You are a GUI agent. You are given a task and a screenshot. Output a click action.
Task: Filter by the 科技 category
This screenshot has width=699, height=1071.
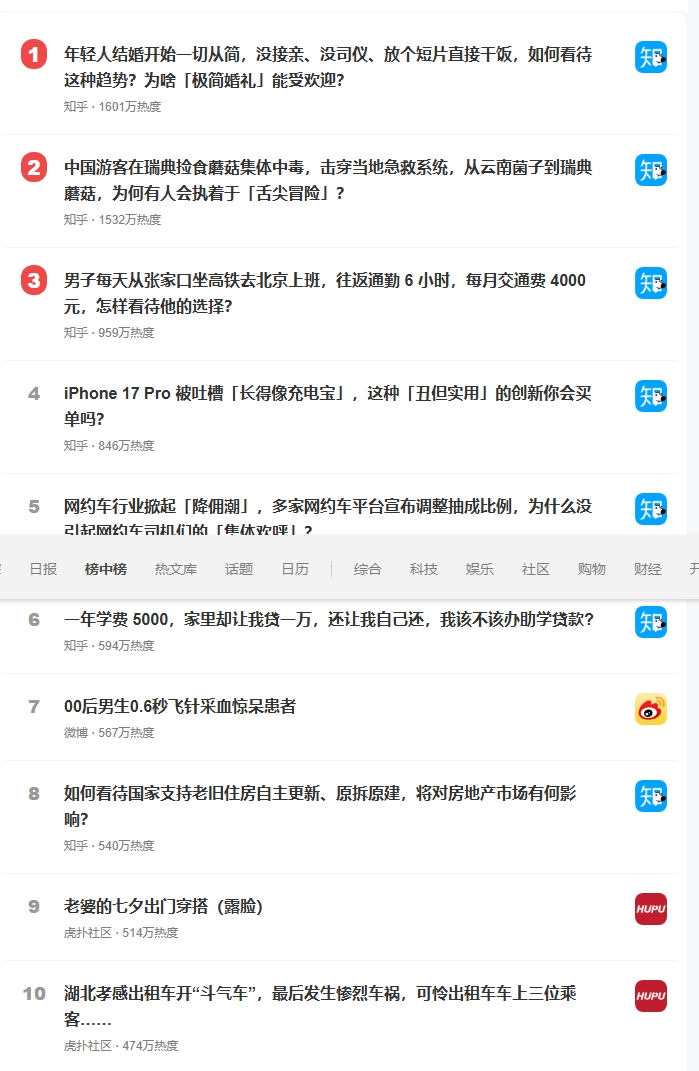click(x=424, y=569)
